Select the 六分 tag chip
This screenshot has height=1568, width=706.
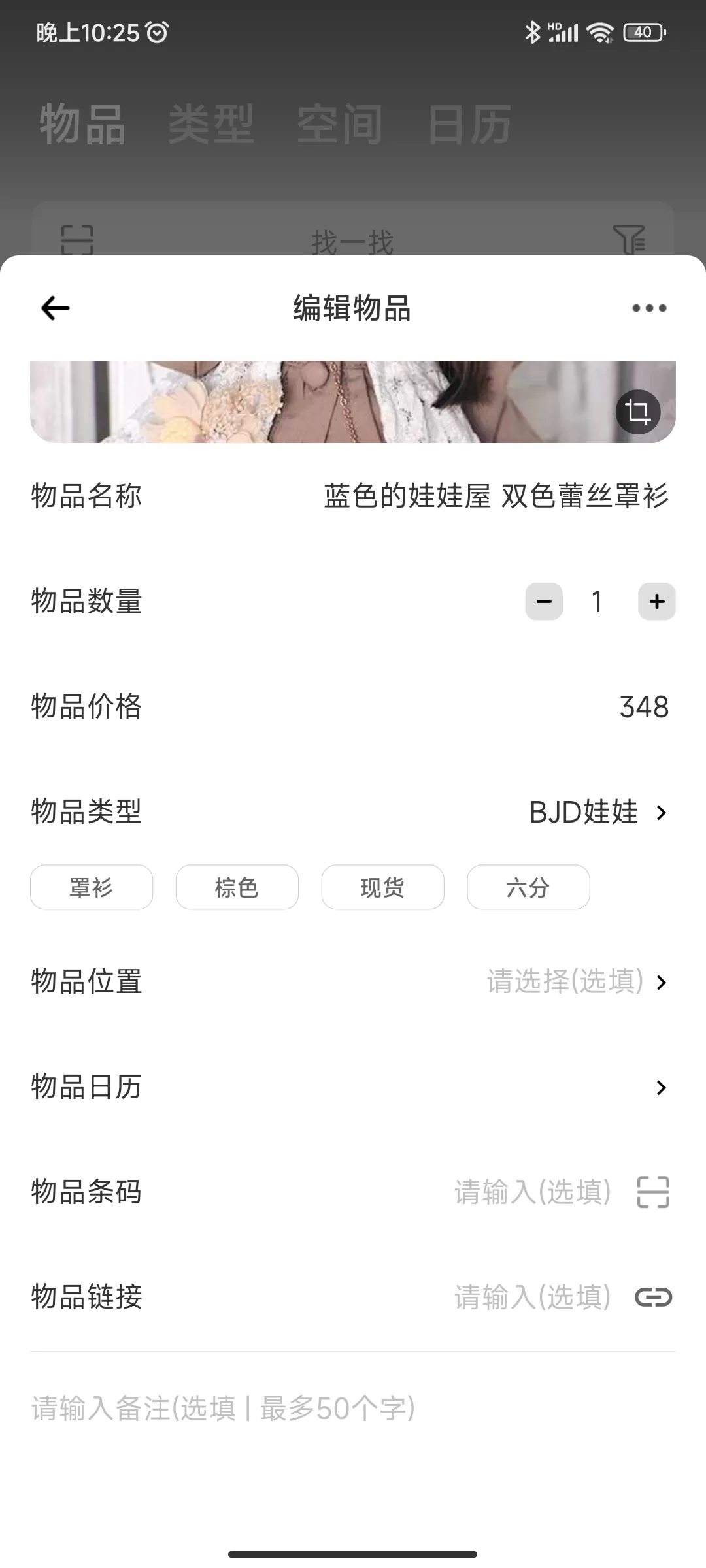click(x=528, y=887)
